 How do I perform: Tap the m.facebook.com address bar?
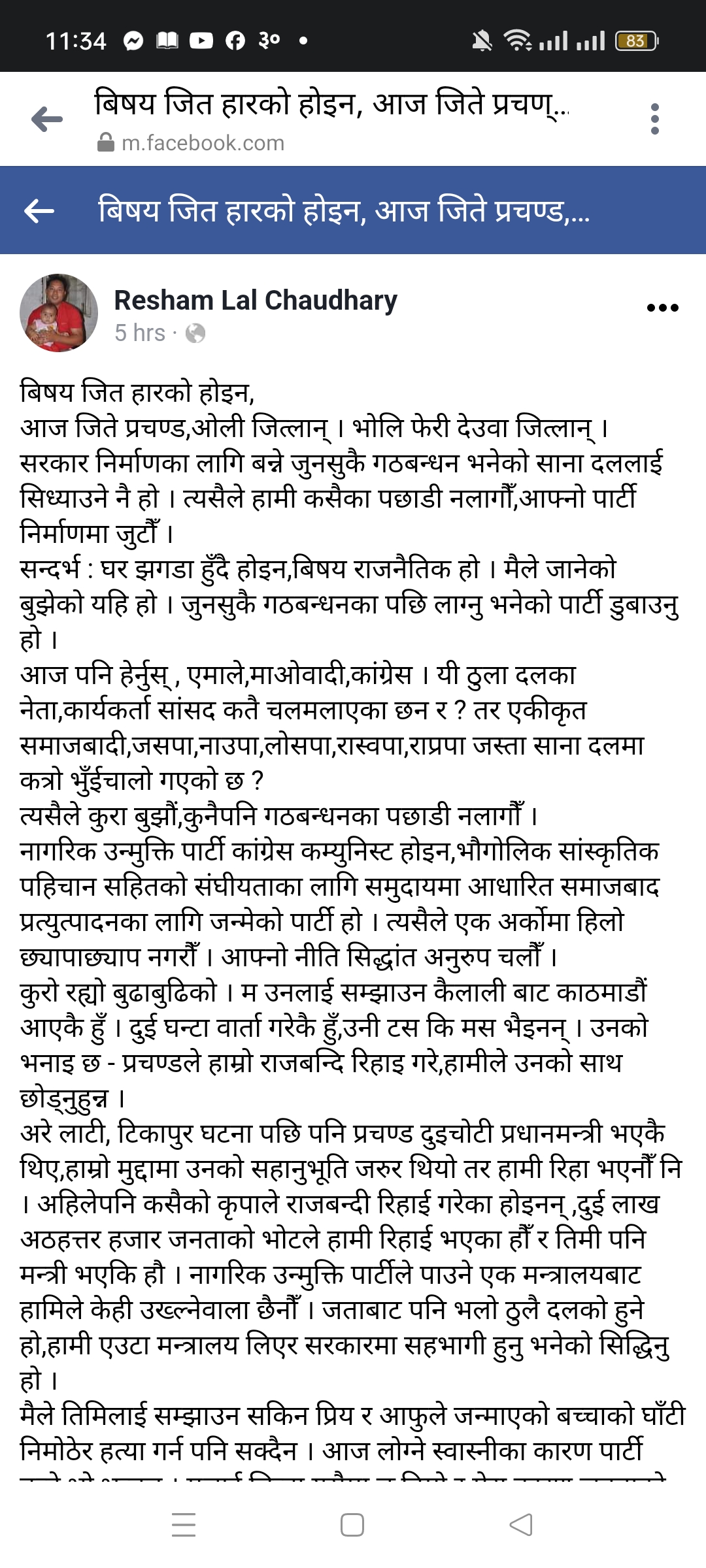pos(203,142)
